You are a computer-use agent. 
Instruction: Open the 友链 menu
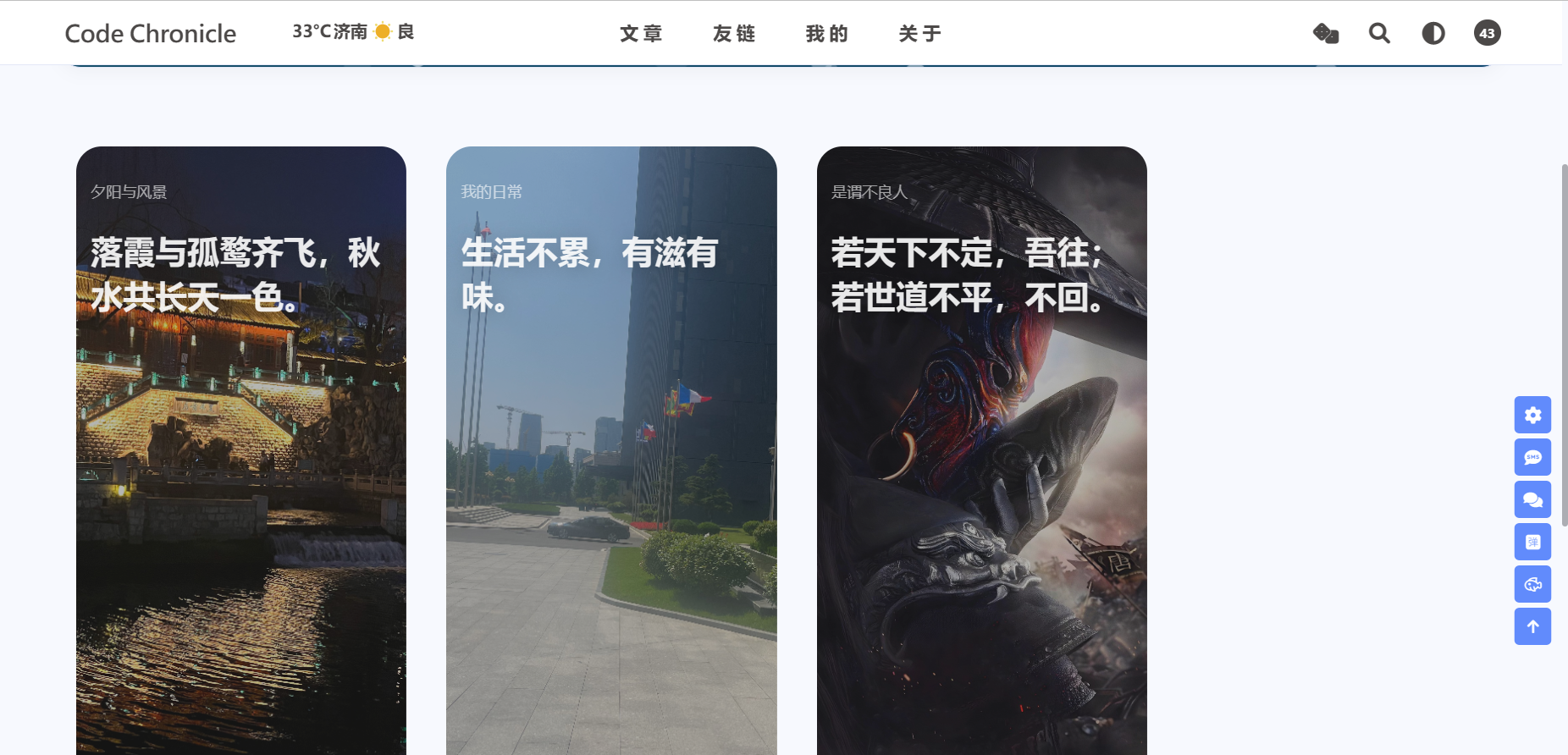734,34
